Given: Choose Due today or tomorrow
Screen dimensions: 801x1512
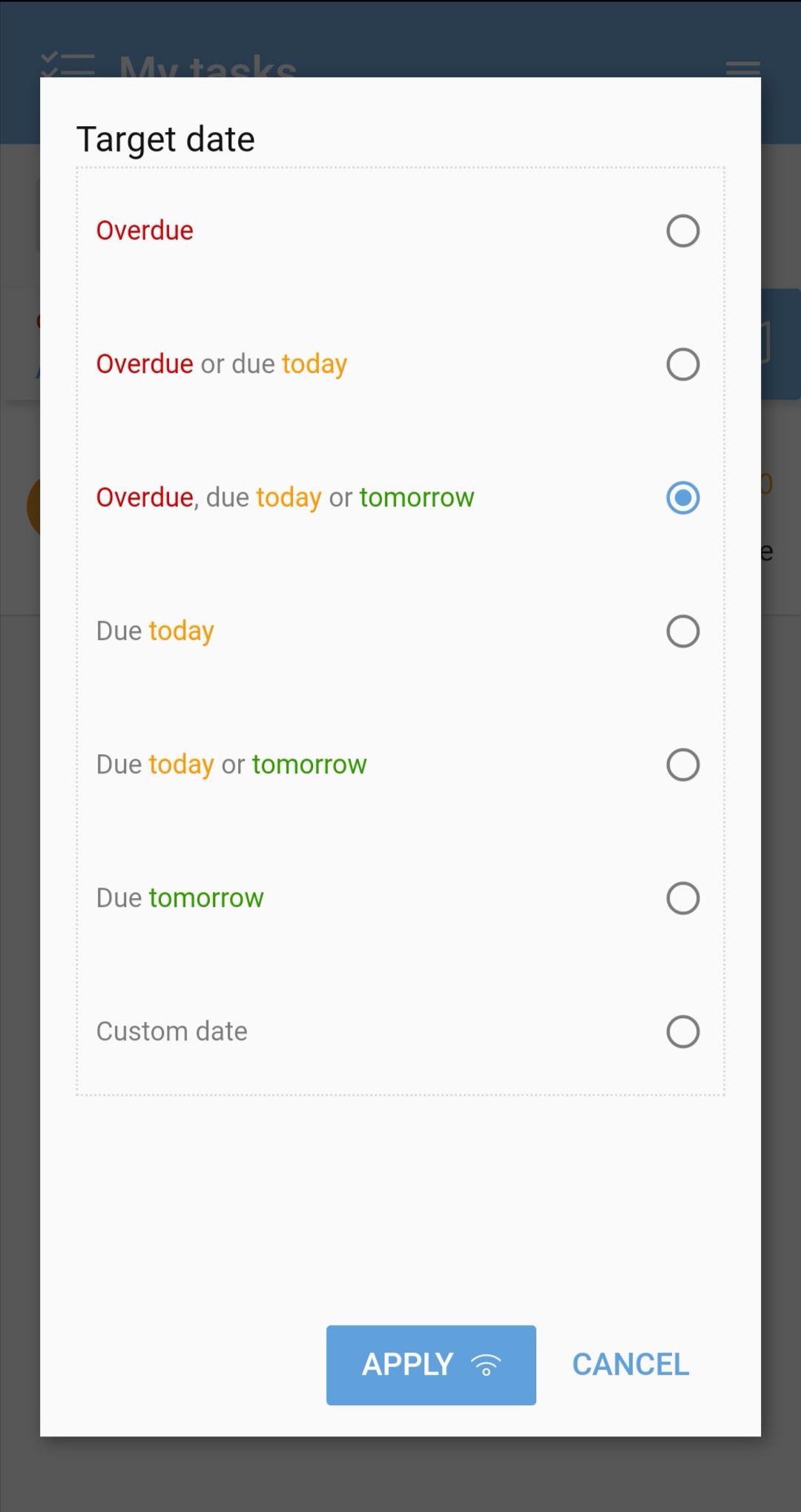Looking at the screenshot, I should pyautogui.click(x=682, y=765).
